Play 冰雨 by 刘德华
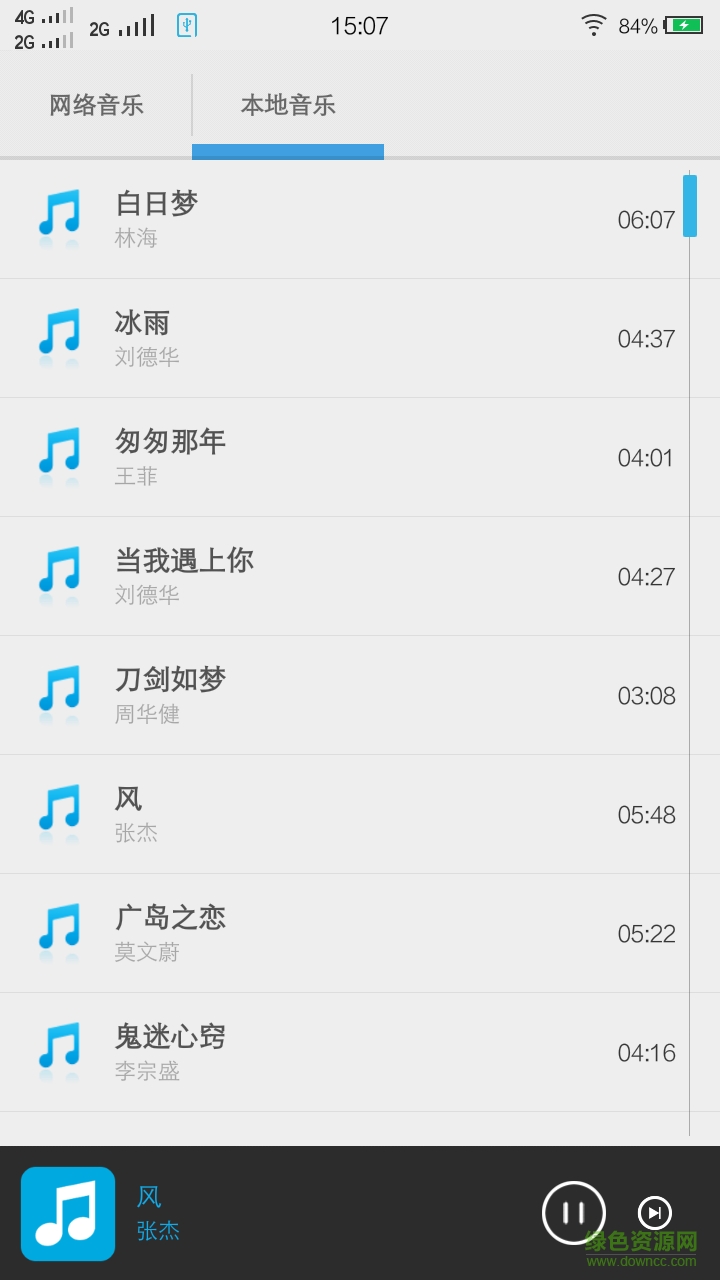 coord(340,339)
